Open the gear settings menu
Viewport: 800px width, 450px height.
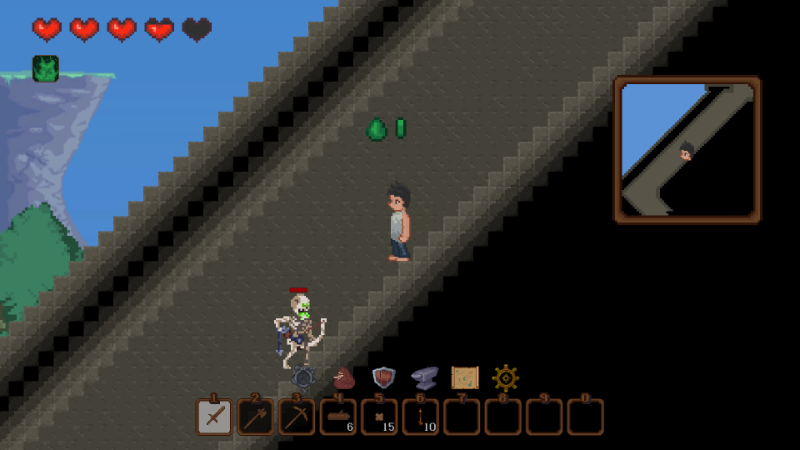point(506,378)
